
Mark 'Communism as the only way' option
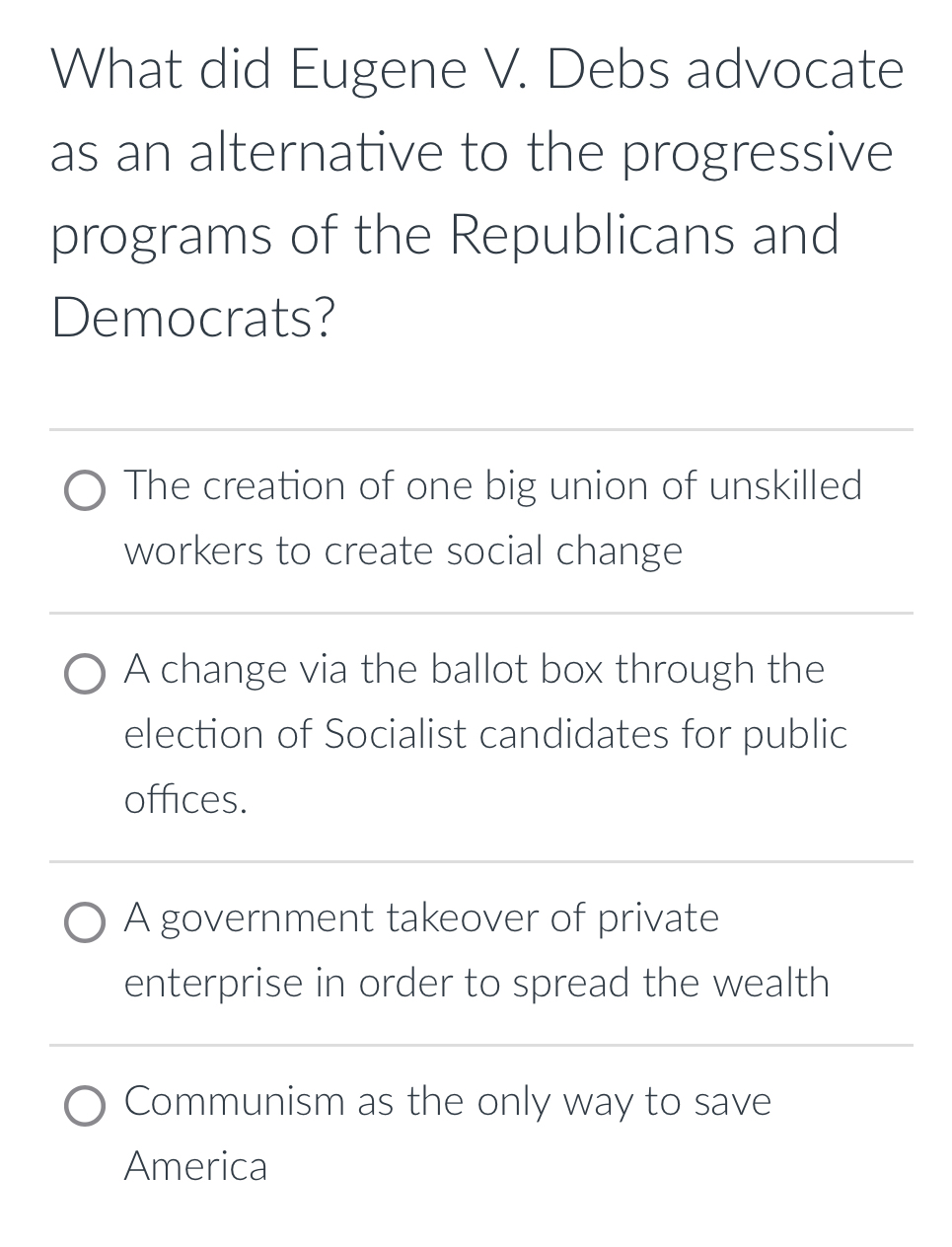coord(85,1106)
